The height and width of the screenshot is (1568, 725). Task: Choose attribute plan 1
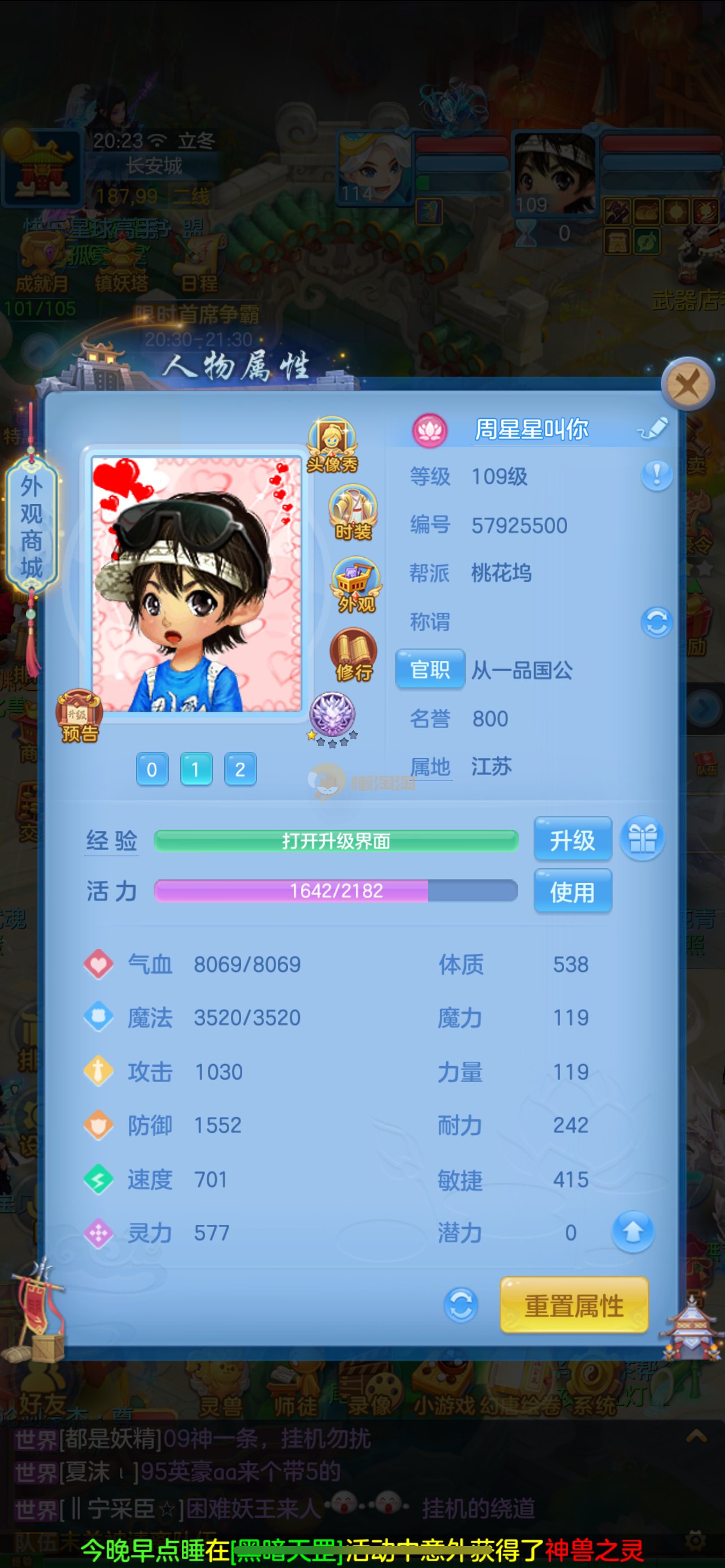click(196, 769)
